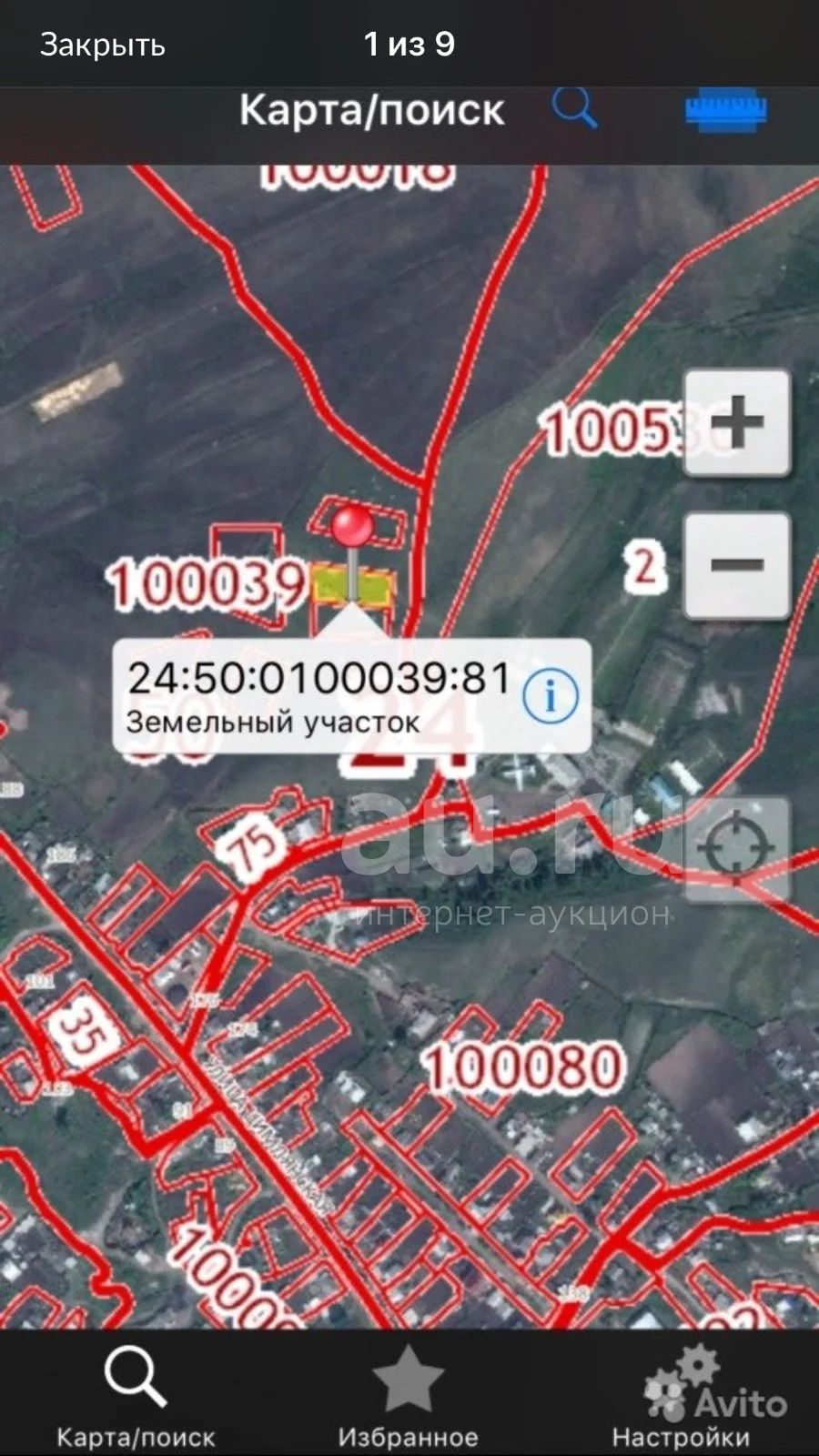Viewport: 819px width, 1456px height.
Task: Zoom in with the plus button
Action: (x=736, y=422)
